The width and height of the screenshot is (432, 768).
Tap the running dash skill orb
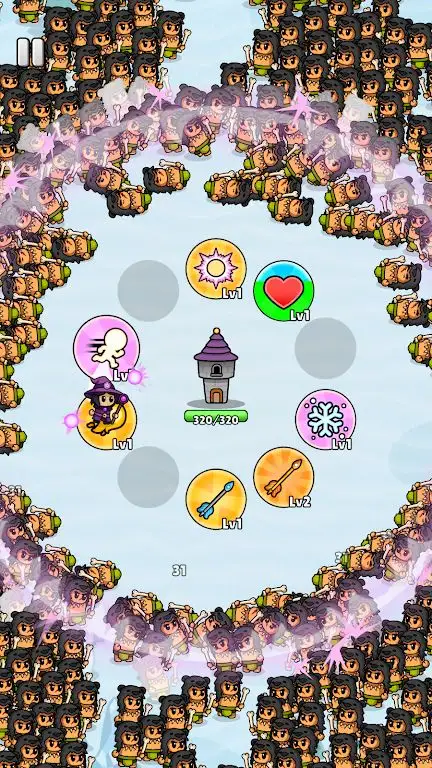pyautogui.click(x=106, y=348)
